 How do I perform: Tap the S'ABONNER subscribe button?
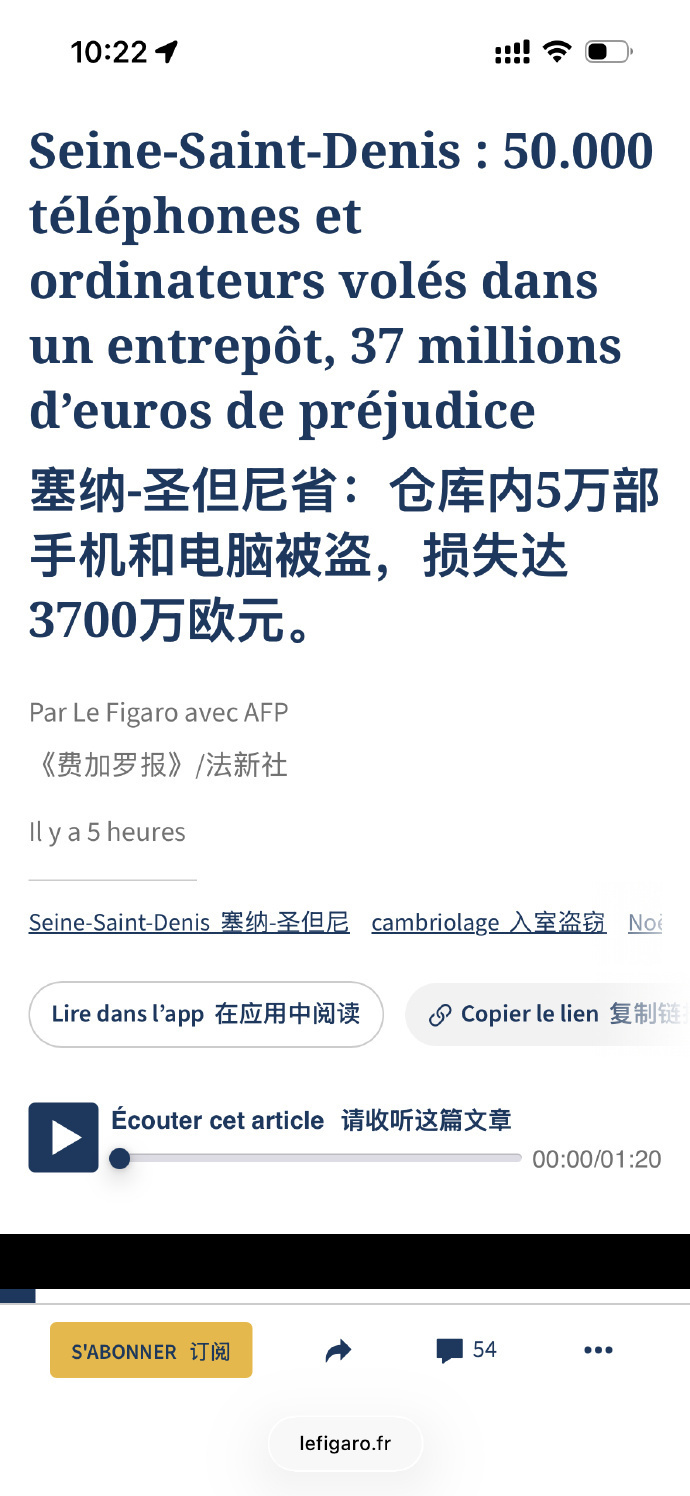point(151,1350)
